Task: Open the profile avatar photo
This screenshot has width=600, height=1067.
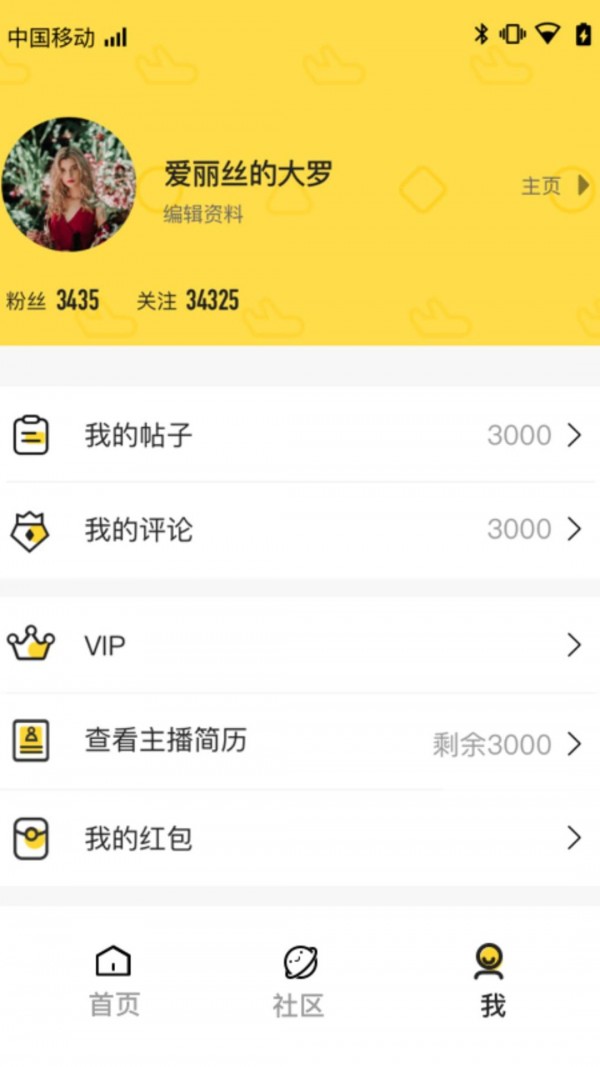Action: (68, 185)
